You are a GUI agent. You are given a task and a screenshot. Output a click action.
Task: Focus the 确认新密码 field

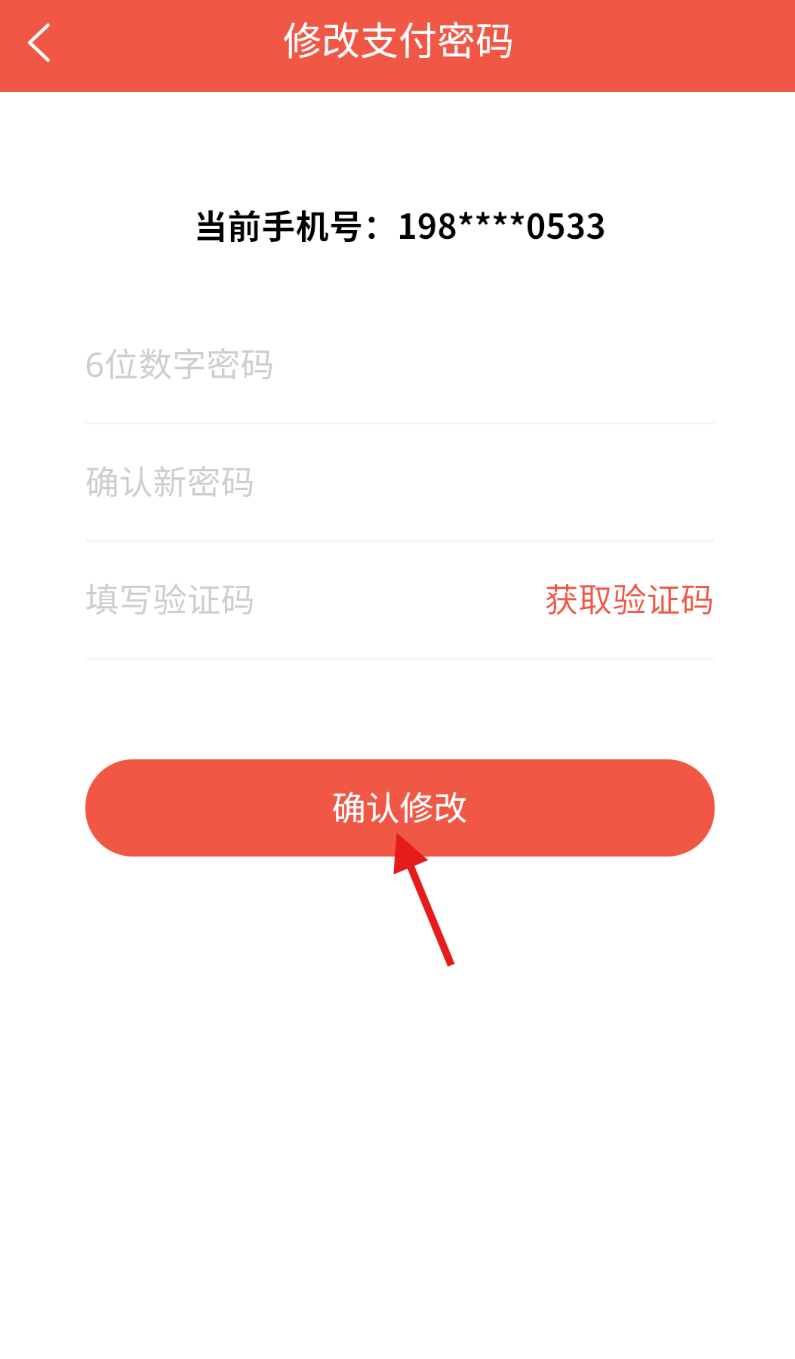[398, 483]
